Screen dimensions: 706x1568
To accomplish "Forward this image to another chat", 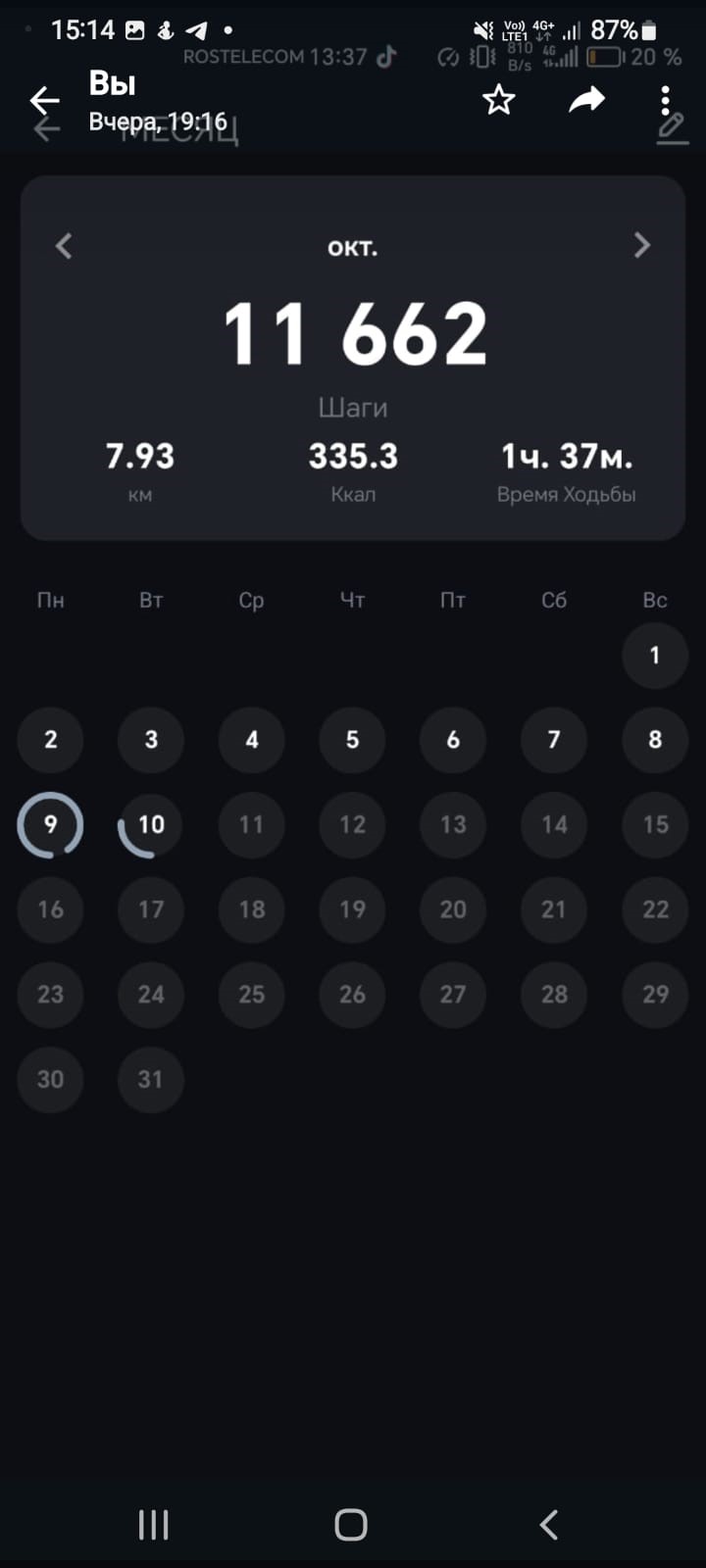I will point(586,100).
